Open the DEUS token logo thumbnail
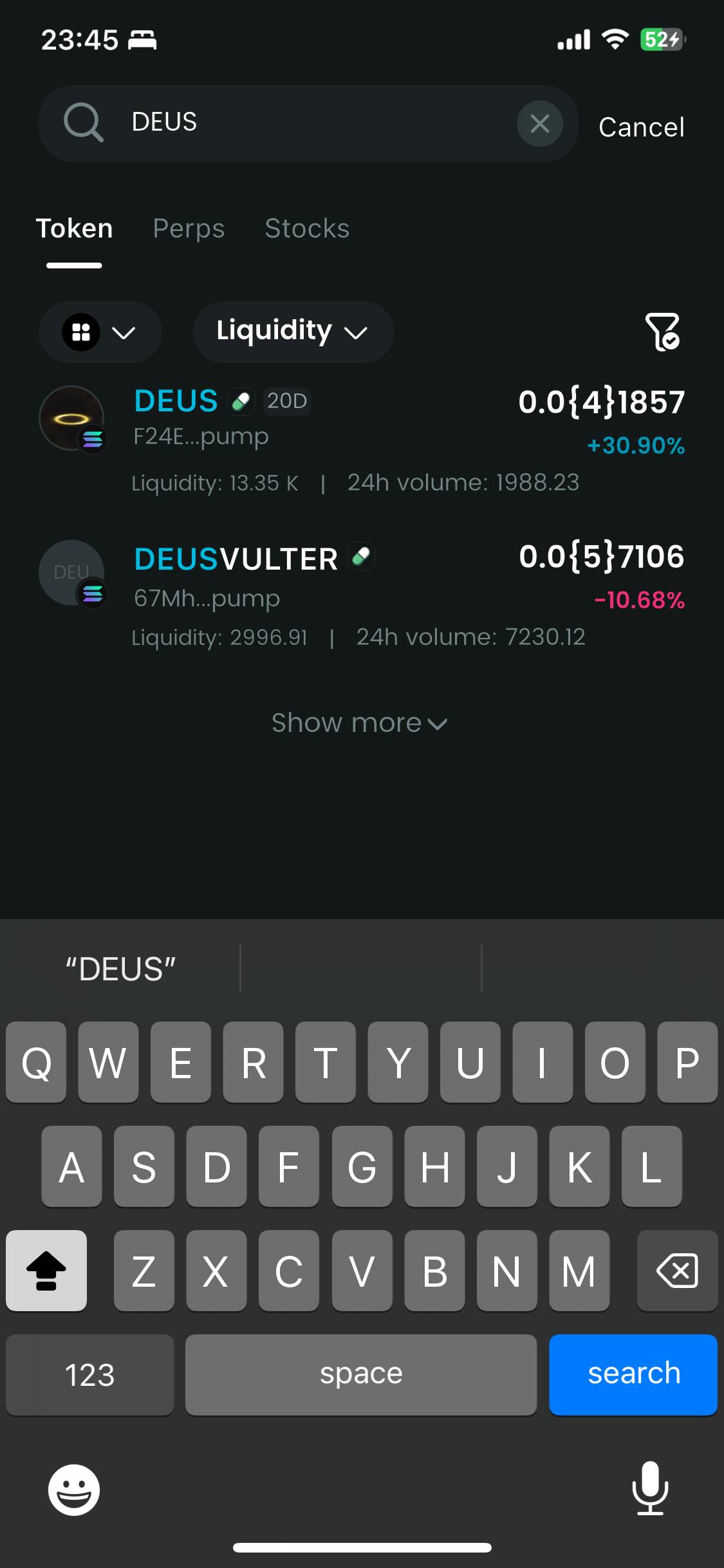 coord(71,418)
